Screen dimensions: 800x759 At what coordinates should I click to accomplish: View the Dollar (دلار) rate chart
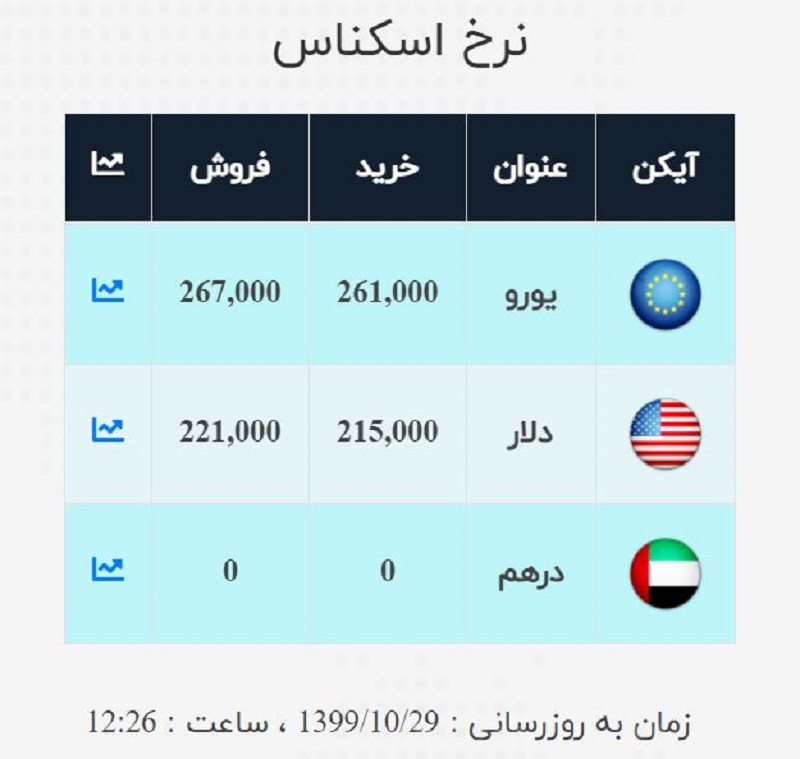pos(107,430)
